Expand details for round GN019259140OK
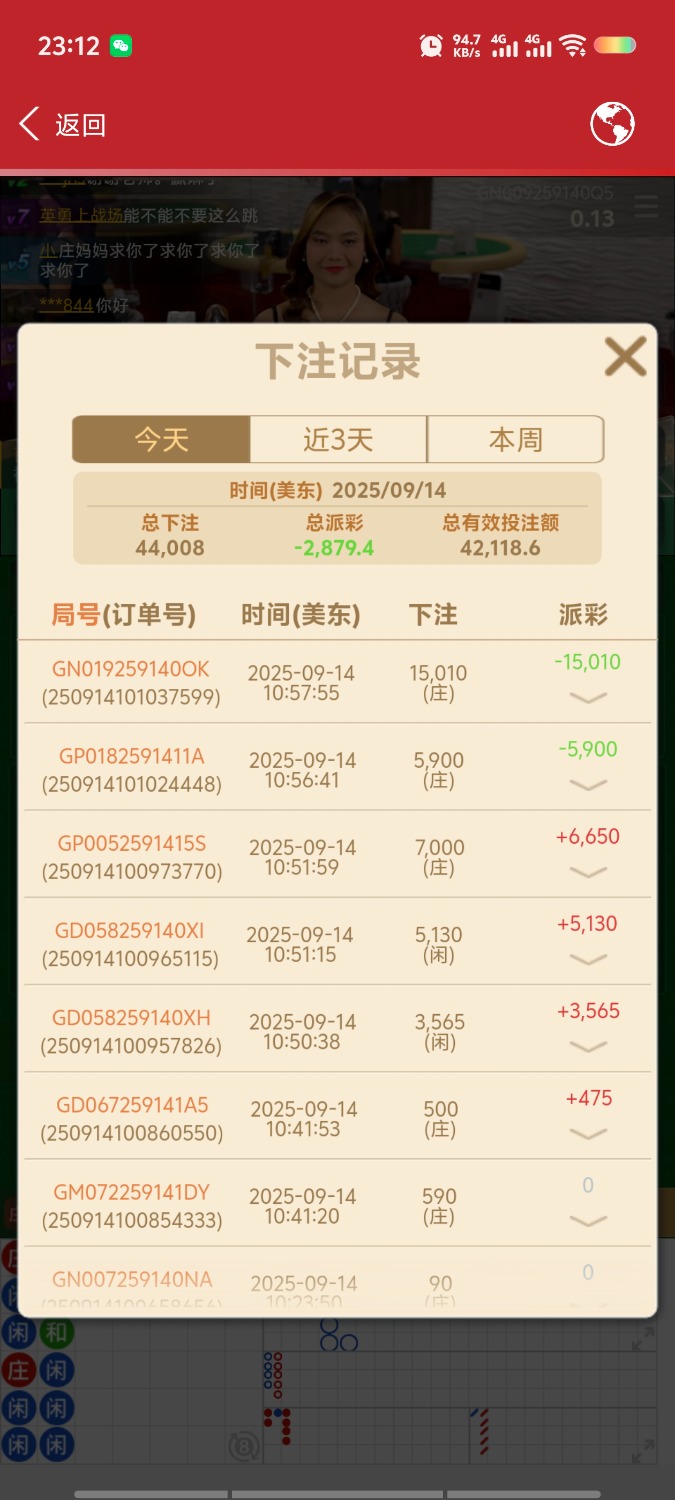 click(x=588, y=698)
